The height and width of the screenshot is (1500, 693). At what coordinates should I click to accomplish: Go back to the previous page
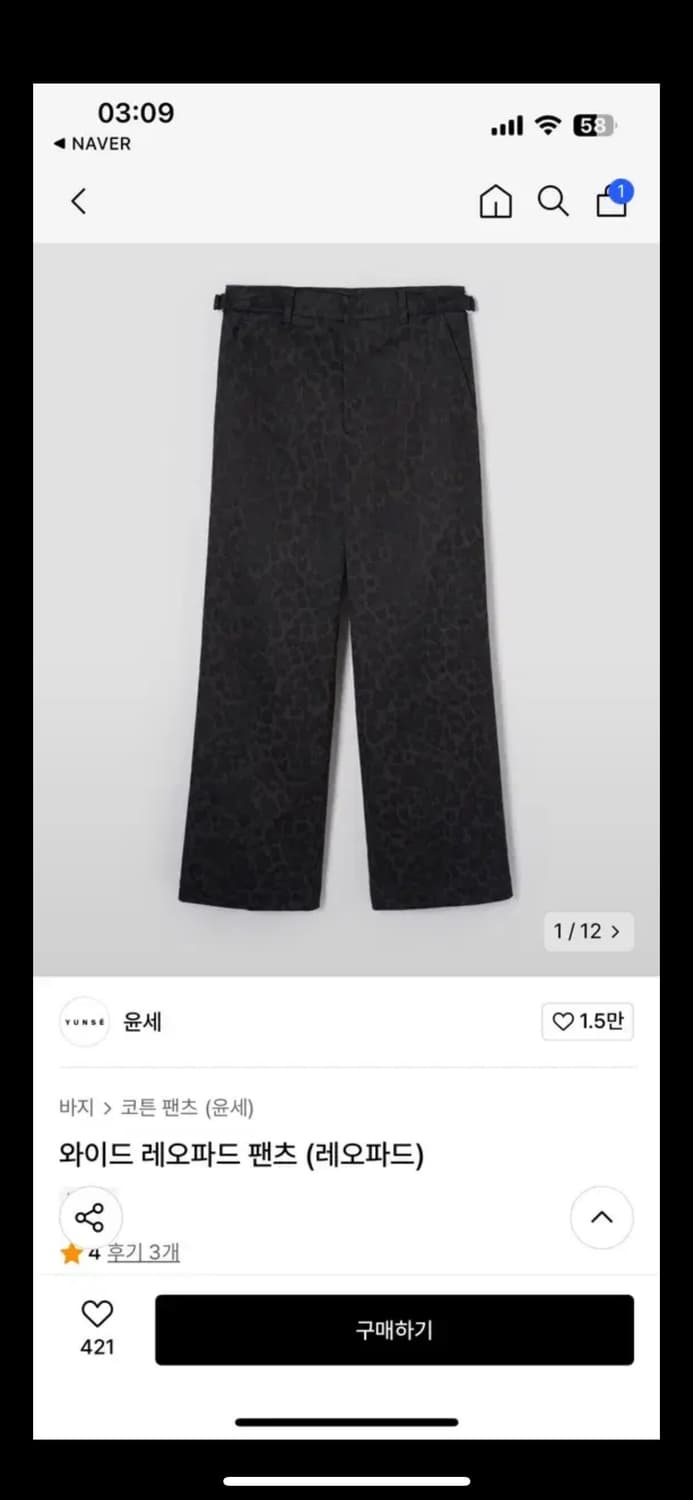[79, 201]
